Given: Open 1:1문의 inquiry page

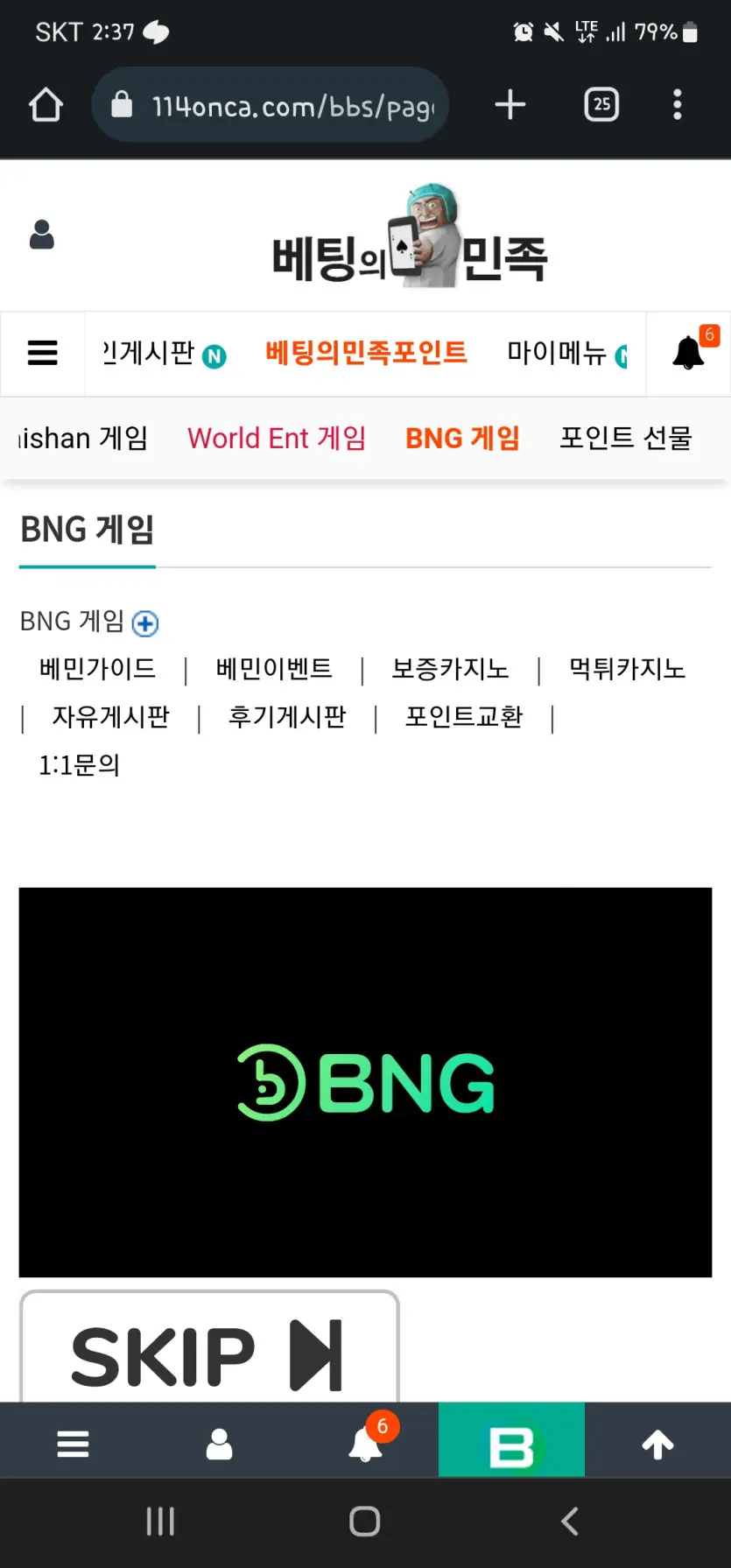Looking at the screenshot, I should click(x=79, y=765).
